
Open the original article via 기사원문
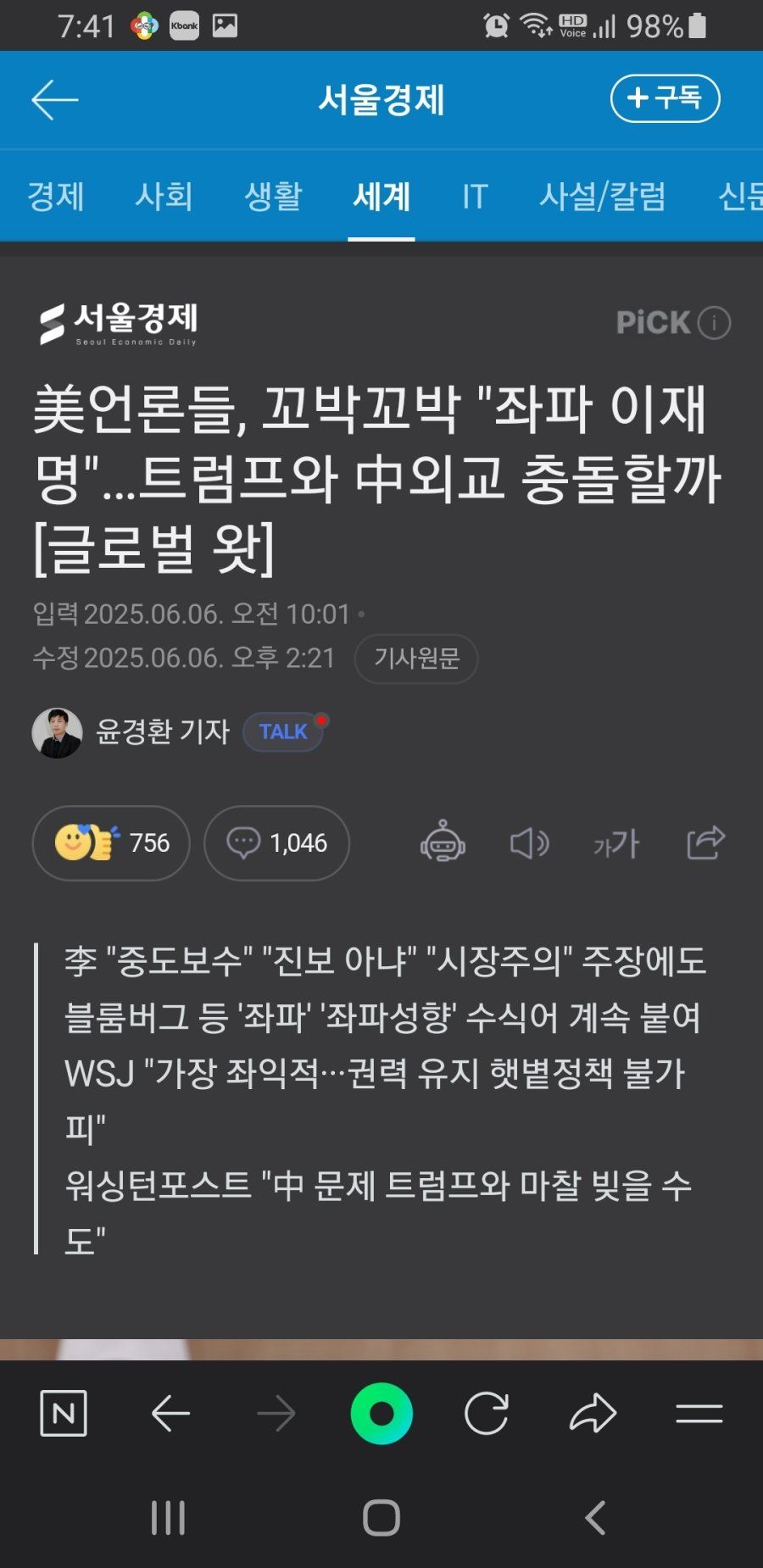(416, 659)
